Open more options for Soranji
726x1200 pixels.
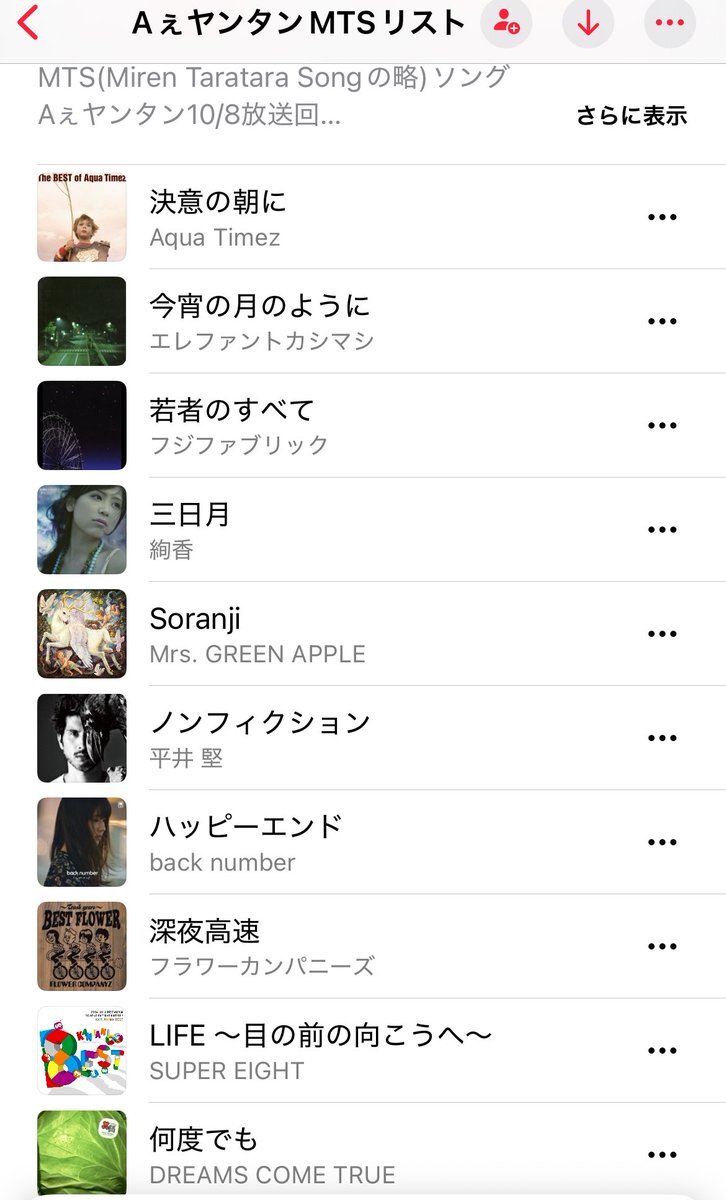pos(662,633)
